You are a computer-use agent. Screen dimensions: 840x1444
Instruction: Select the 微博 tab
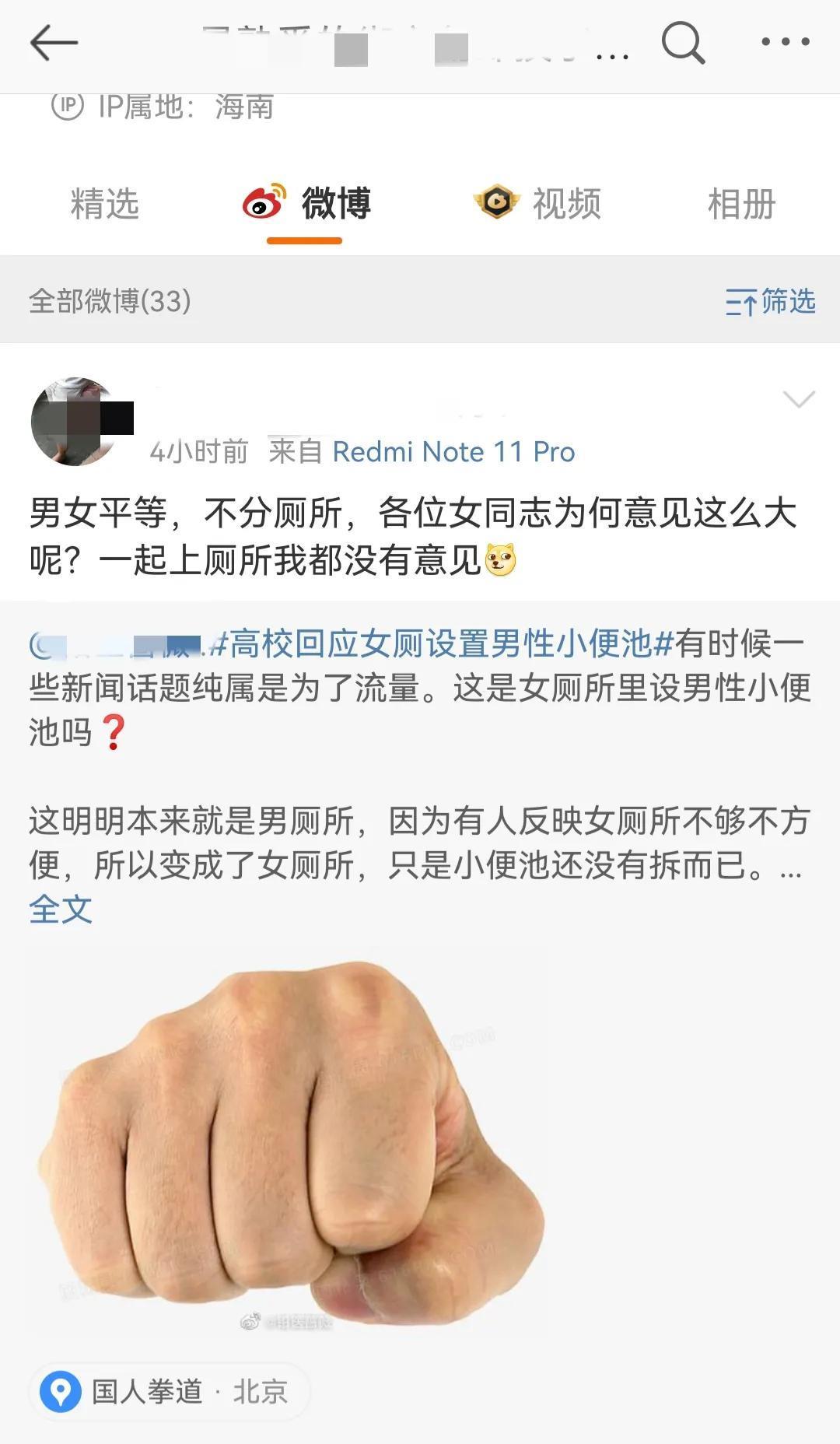[306, 204]
